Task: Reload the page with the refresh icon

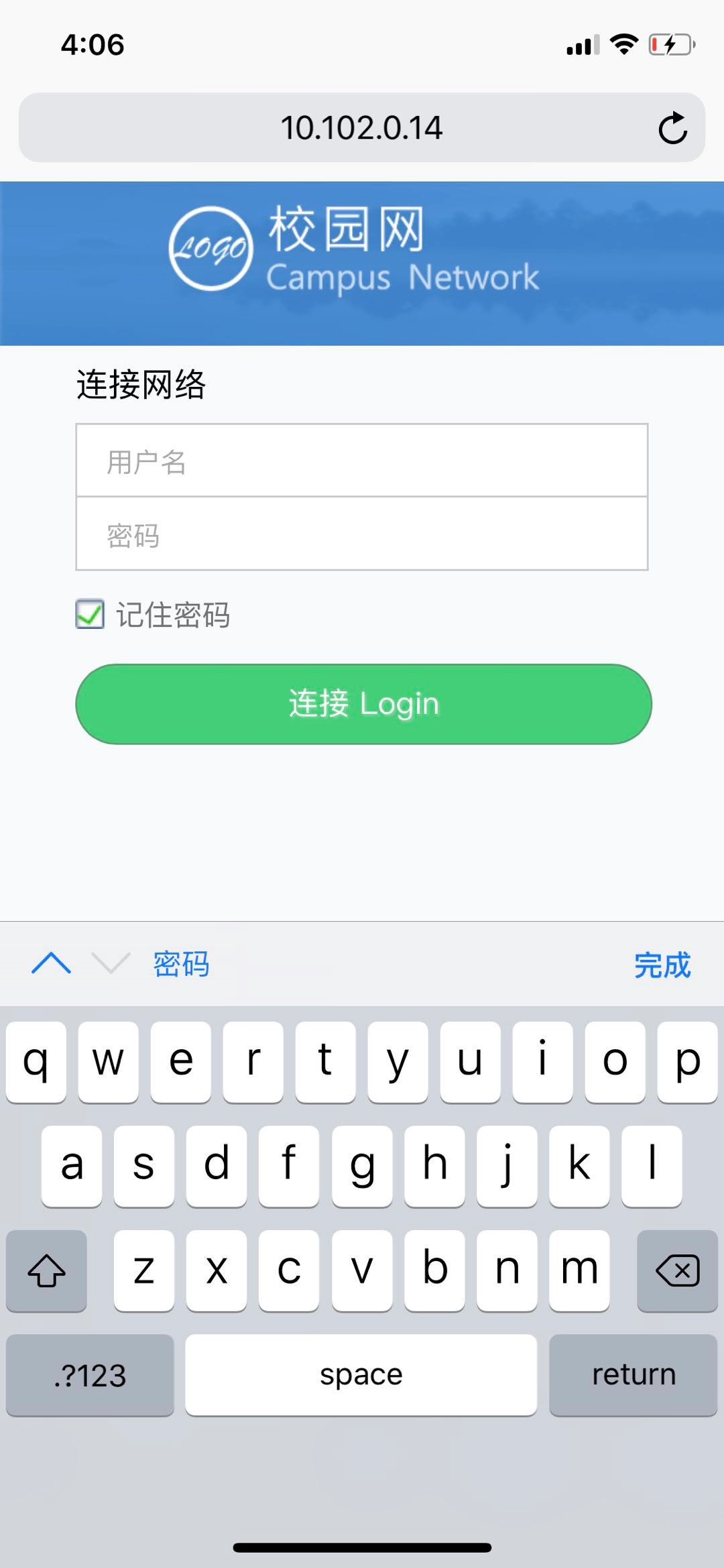Action: [672, 127]
